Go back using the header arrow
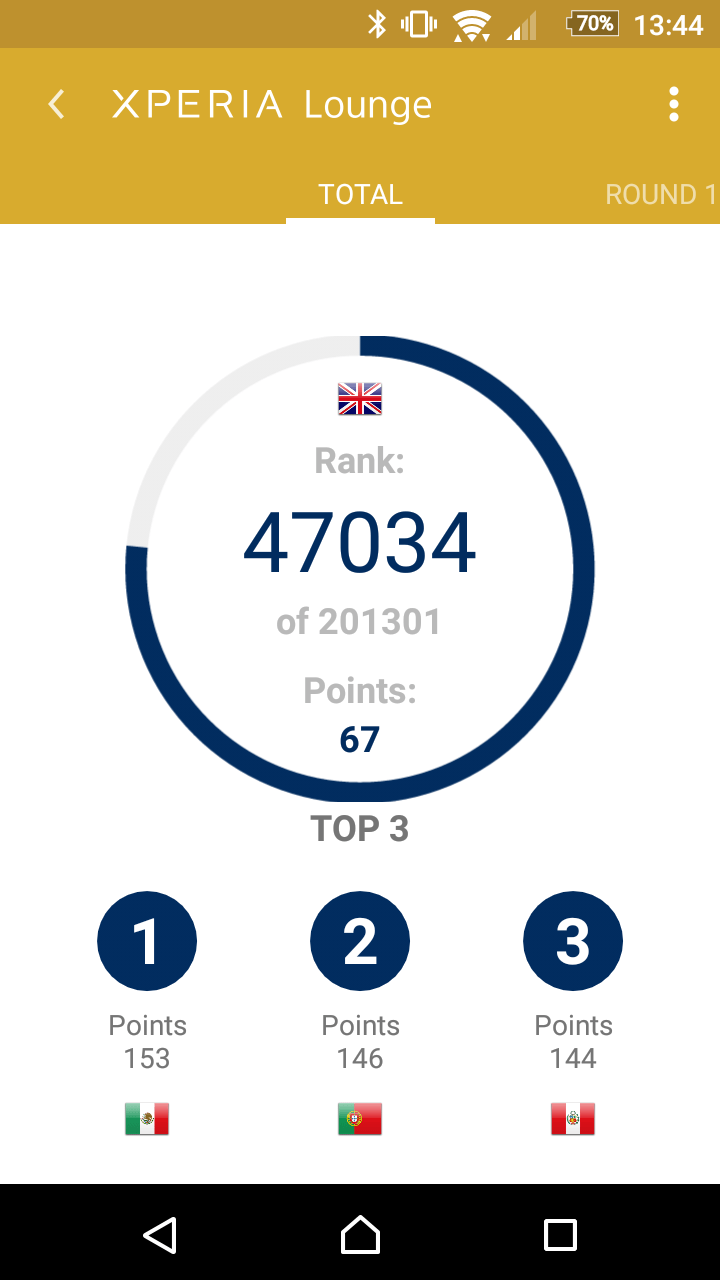 point(57,104)
